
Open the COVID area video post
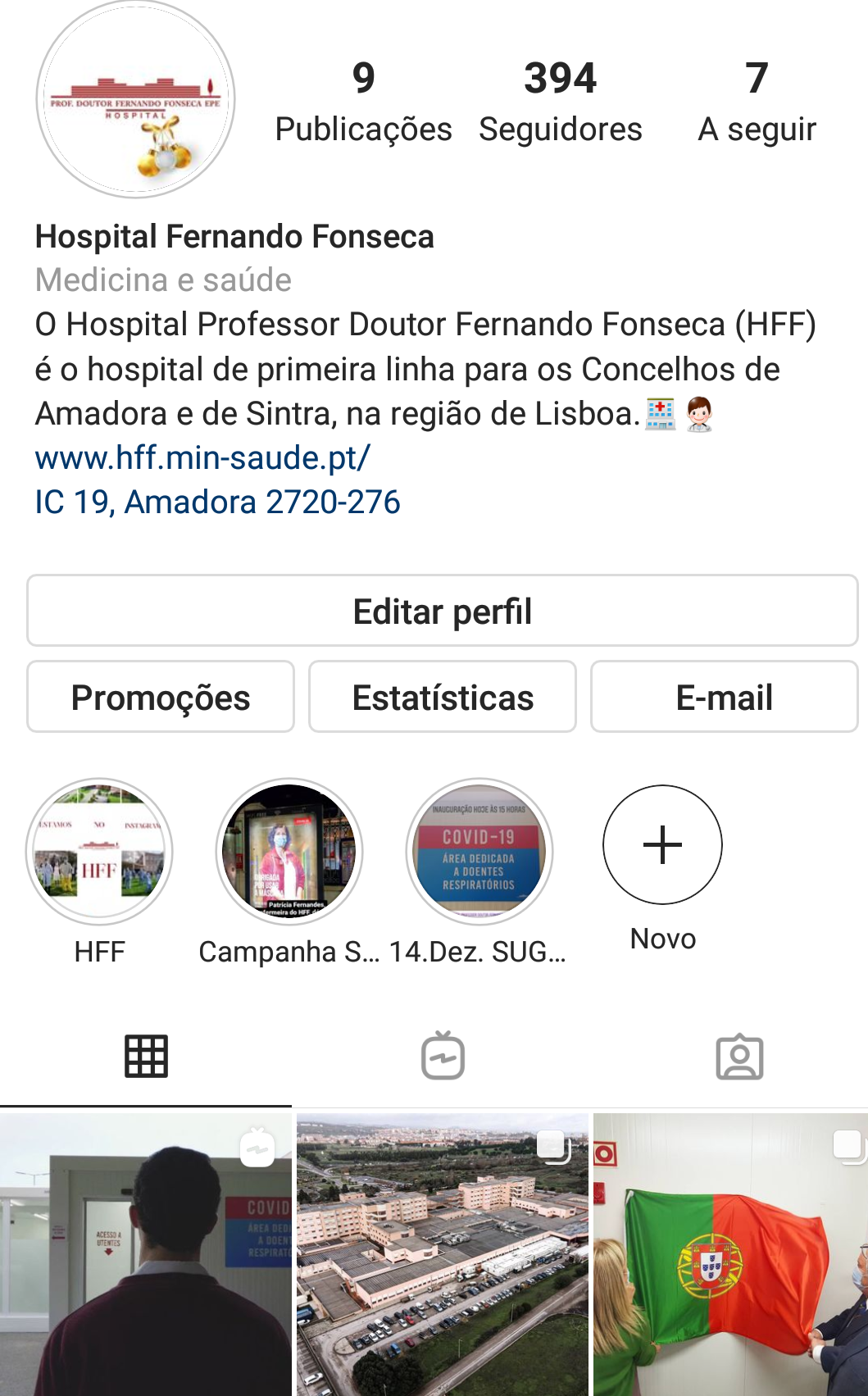click(145, 1254)
